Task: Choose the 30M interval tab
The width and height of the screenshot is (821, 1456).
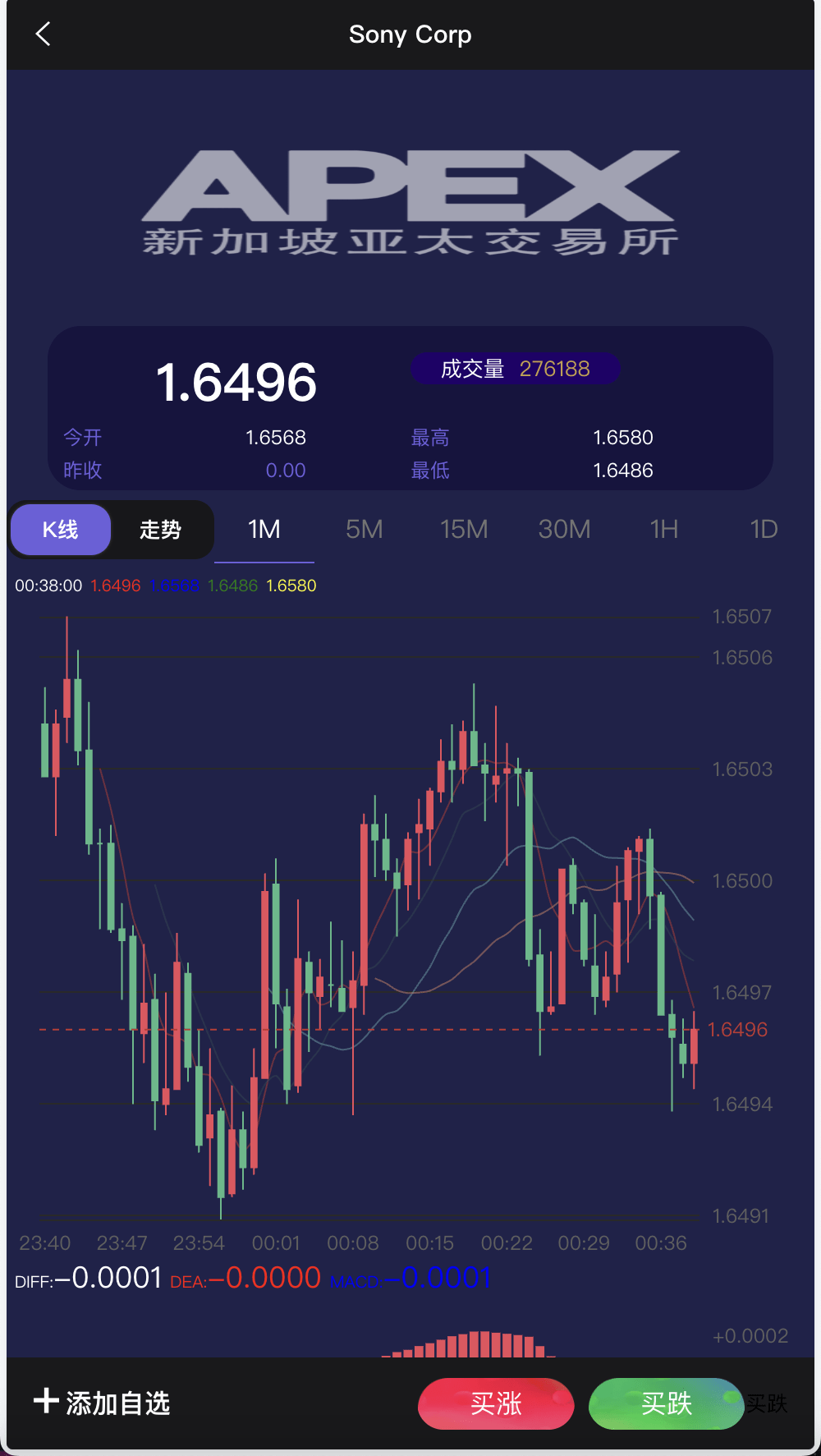Action: pyautogui.click(x=564, y=530)
